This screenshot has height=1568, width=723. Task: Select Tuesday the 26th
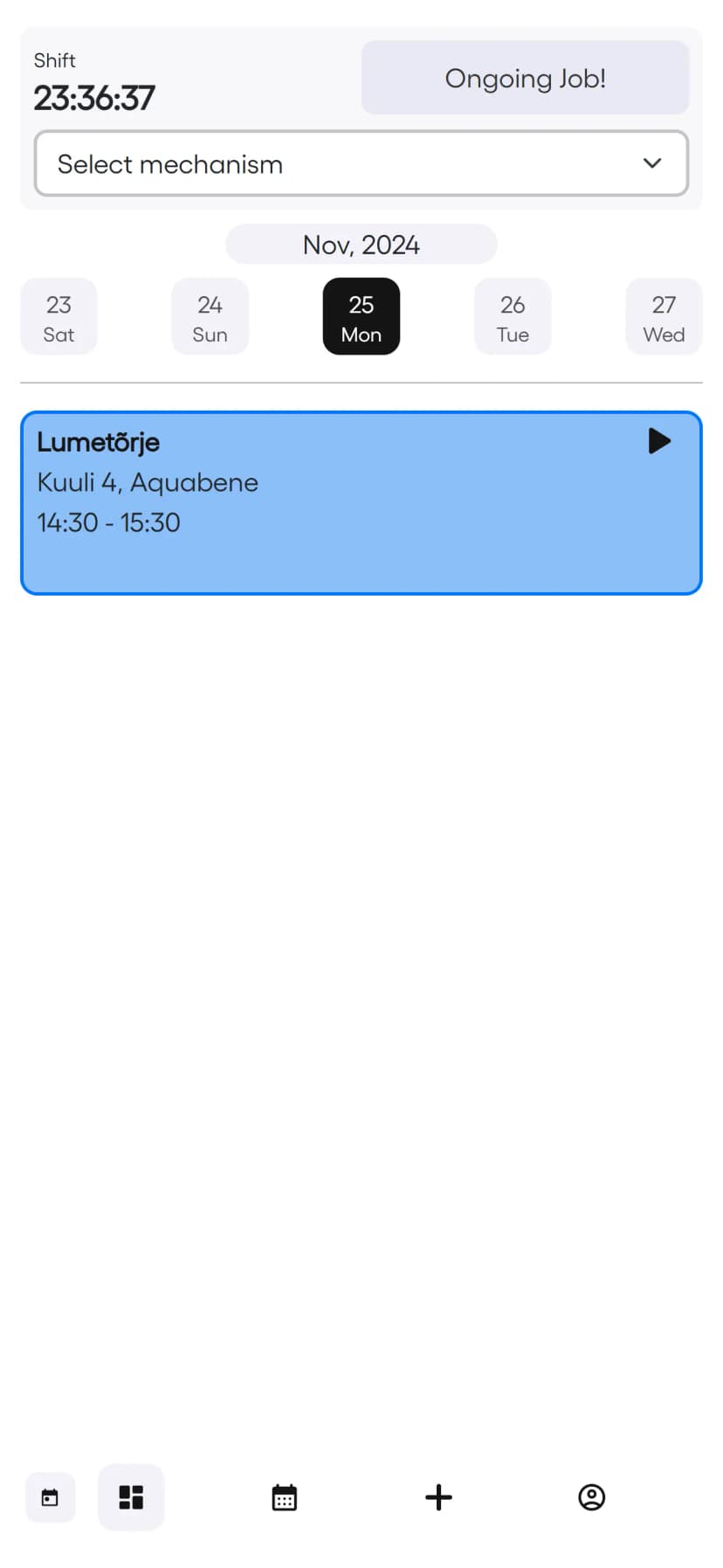513,317
